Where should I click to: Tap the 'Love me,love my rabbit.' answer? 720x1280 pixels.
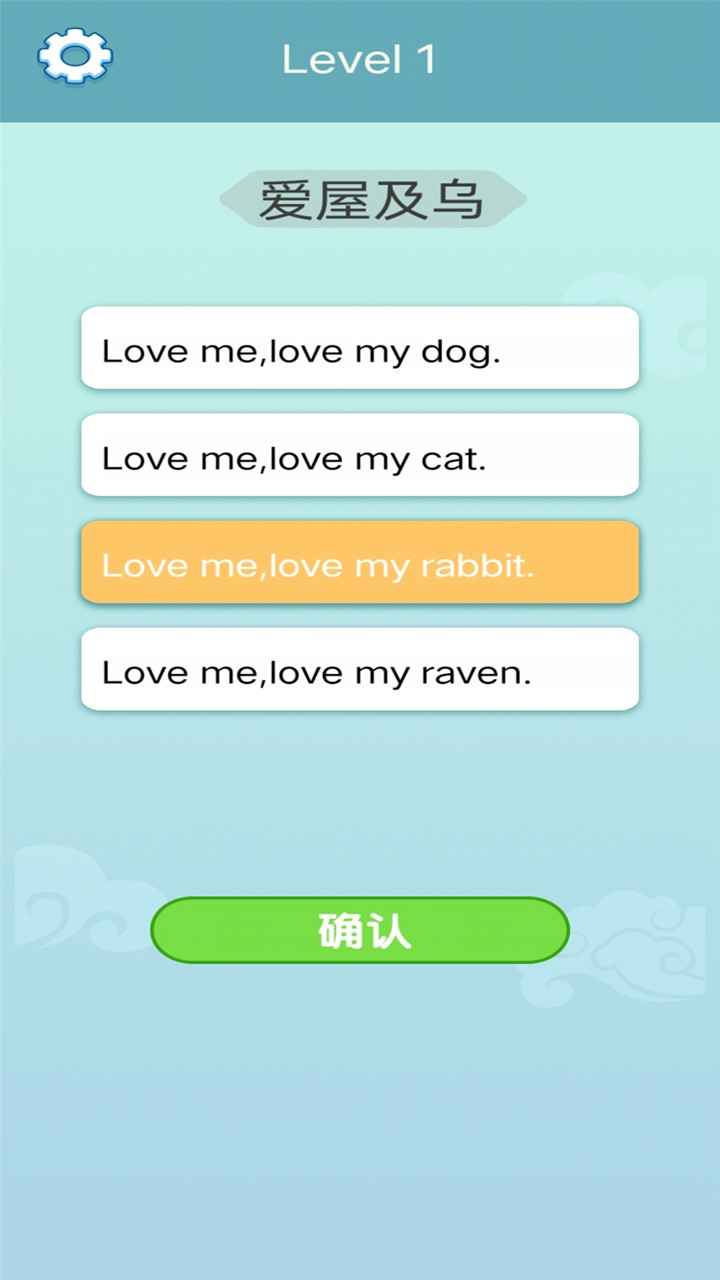(x=359, y=562)
